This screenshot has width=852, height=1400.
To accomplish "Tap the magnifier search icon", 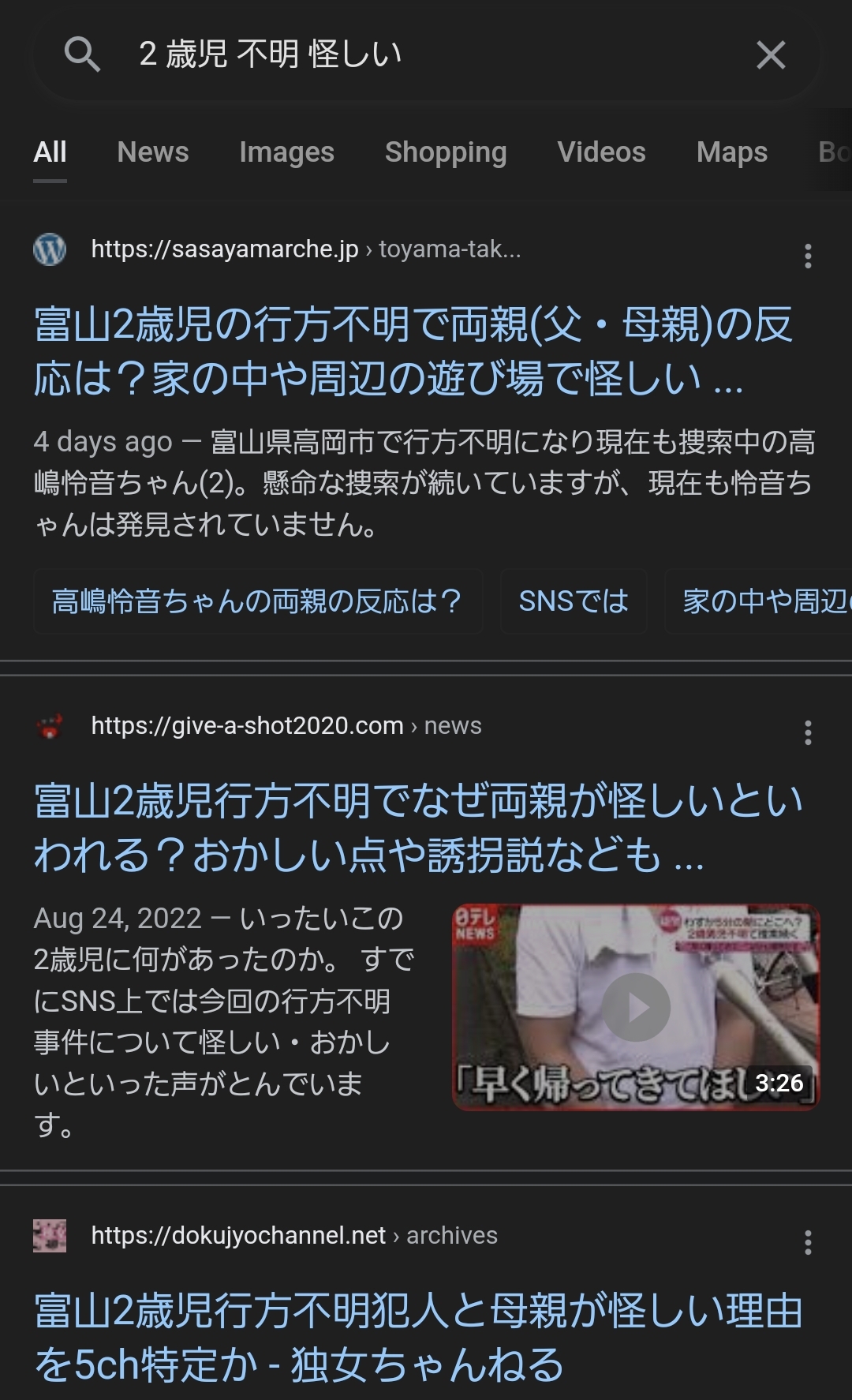I will (82, 54).
